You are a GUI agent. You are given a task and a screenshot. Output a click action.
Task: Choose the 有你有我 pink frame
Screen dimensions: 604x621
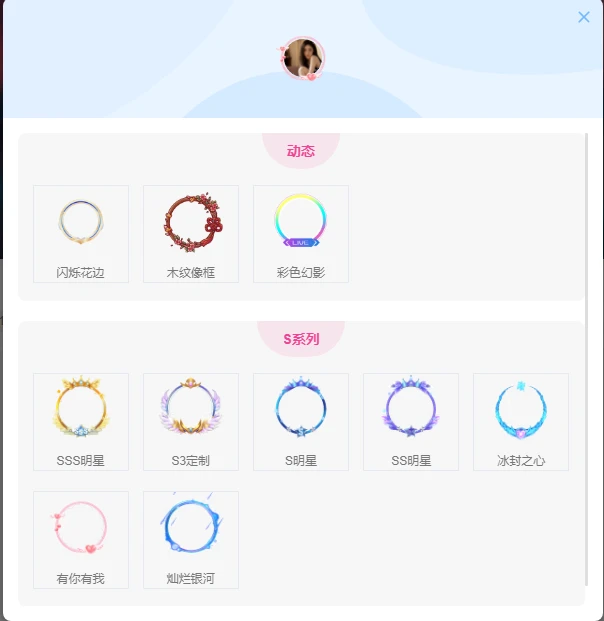pyautogui.click(x=81, y=539)
